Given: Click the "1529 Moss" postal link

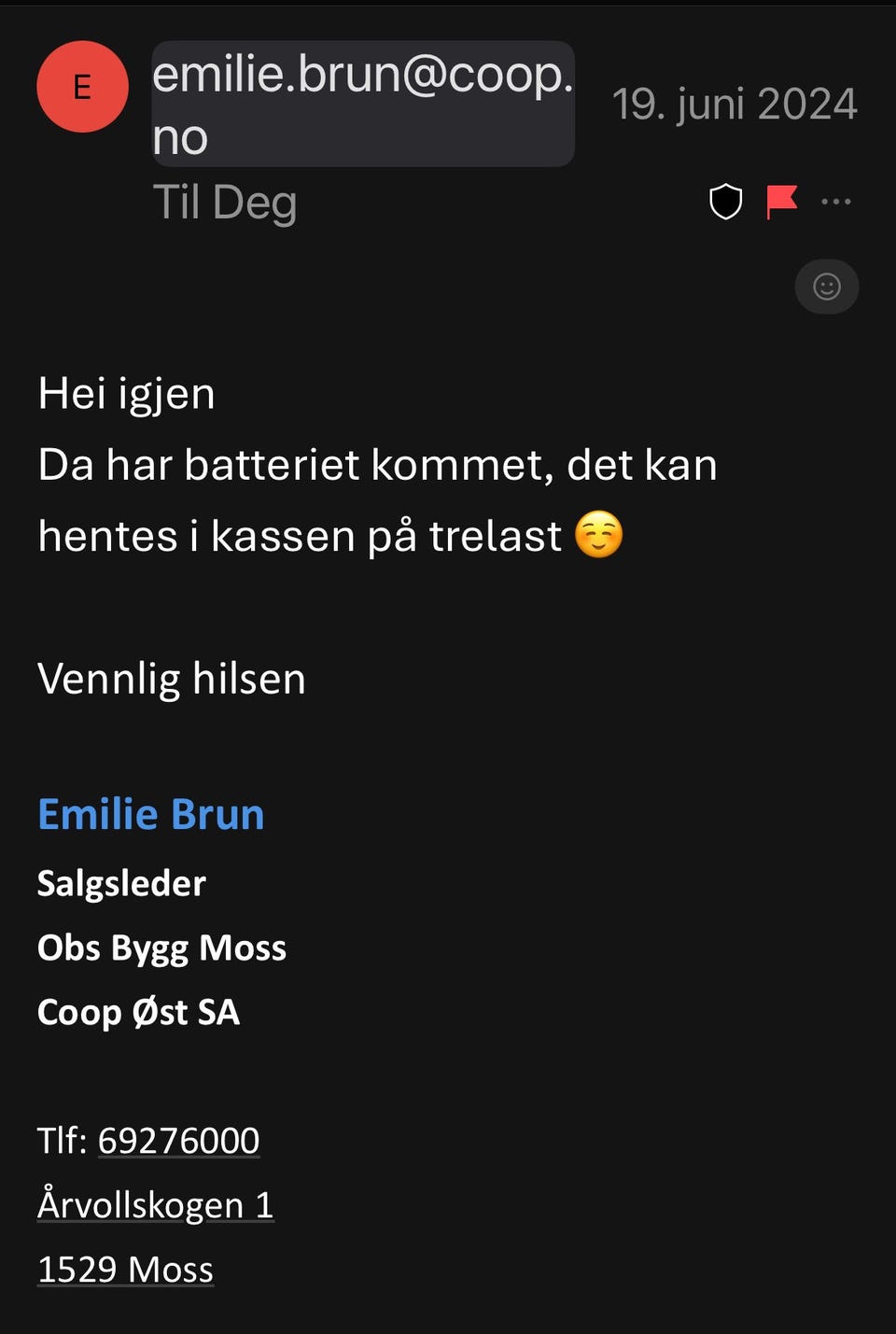Looking at the screenshot, I should pos(125,1269).
